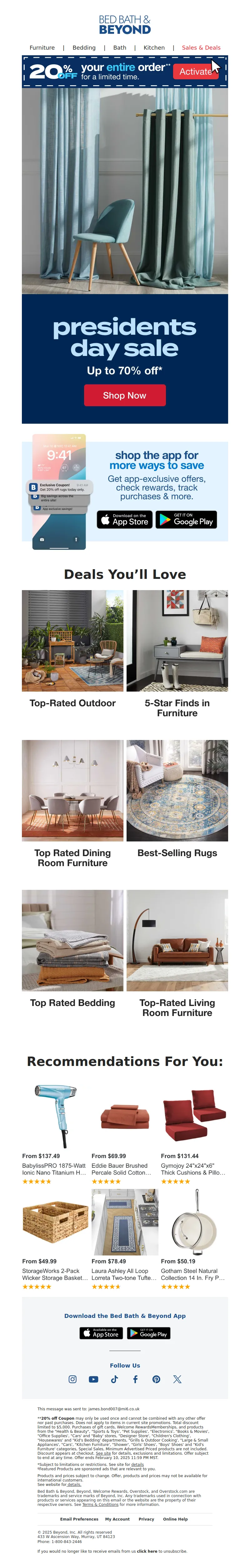Image resolution: width=250 pixels, height=1568 pixels.
Task: Activate the 20% off coupon
Action: click(x=195, y=72)
